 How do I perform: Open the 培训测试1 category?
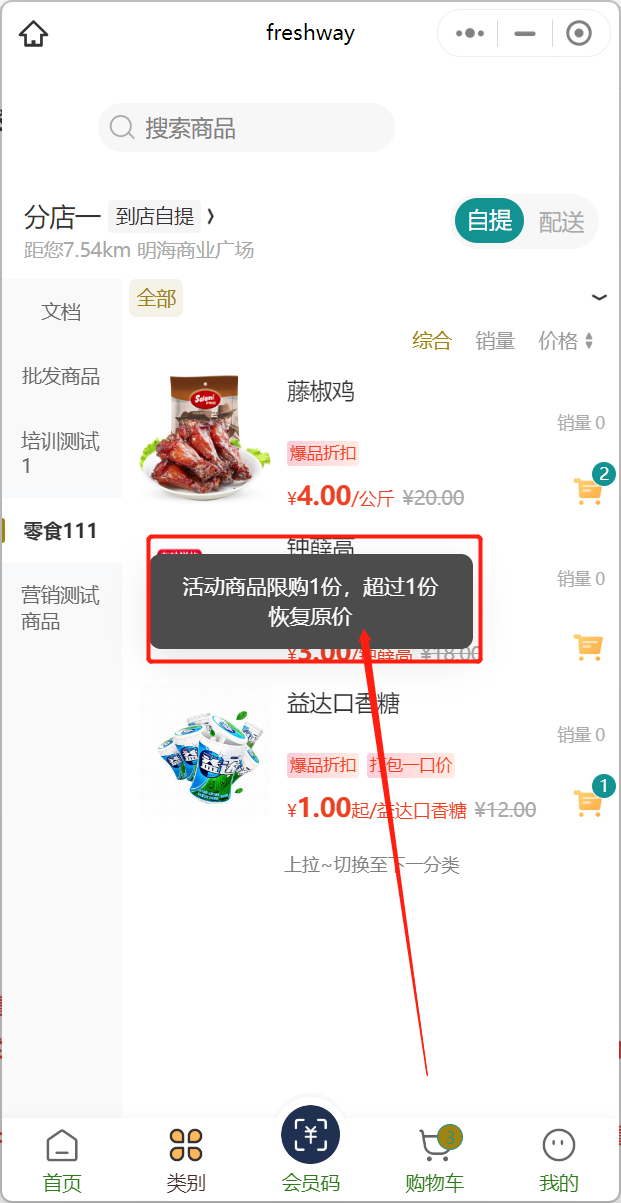pos(61,453)
